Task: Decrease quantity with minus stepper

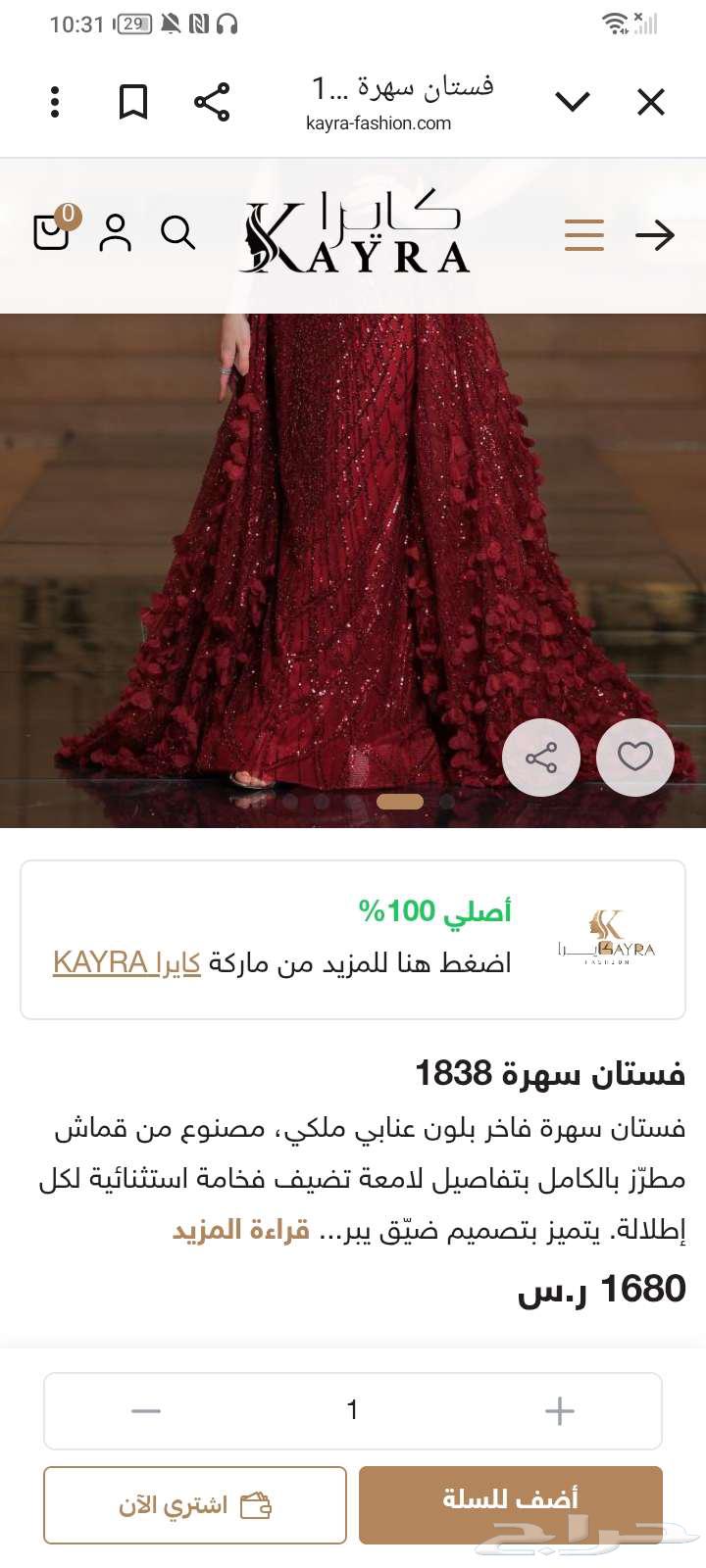Action: click(x=145, y=1410)
